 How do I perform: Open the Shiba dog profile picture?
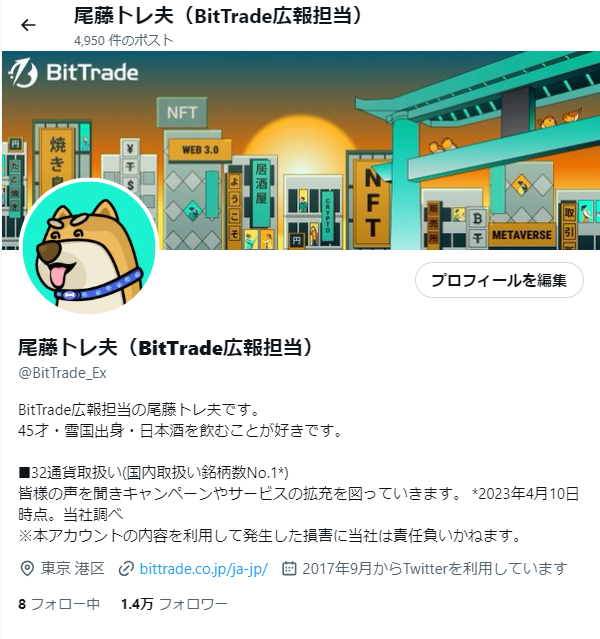point(89,250)
